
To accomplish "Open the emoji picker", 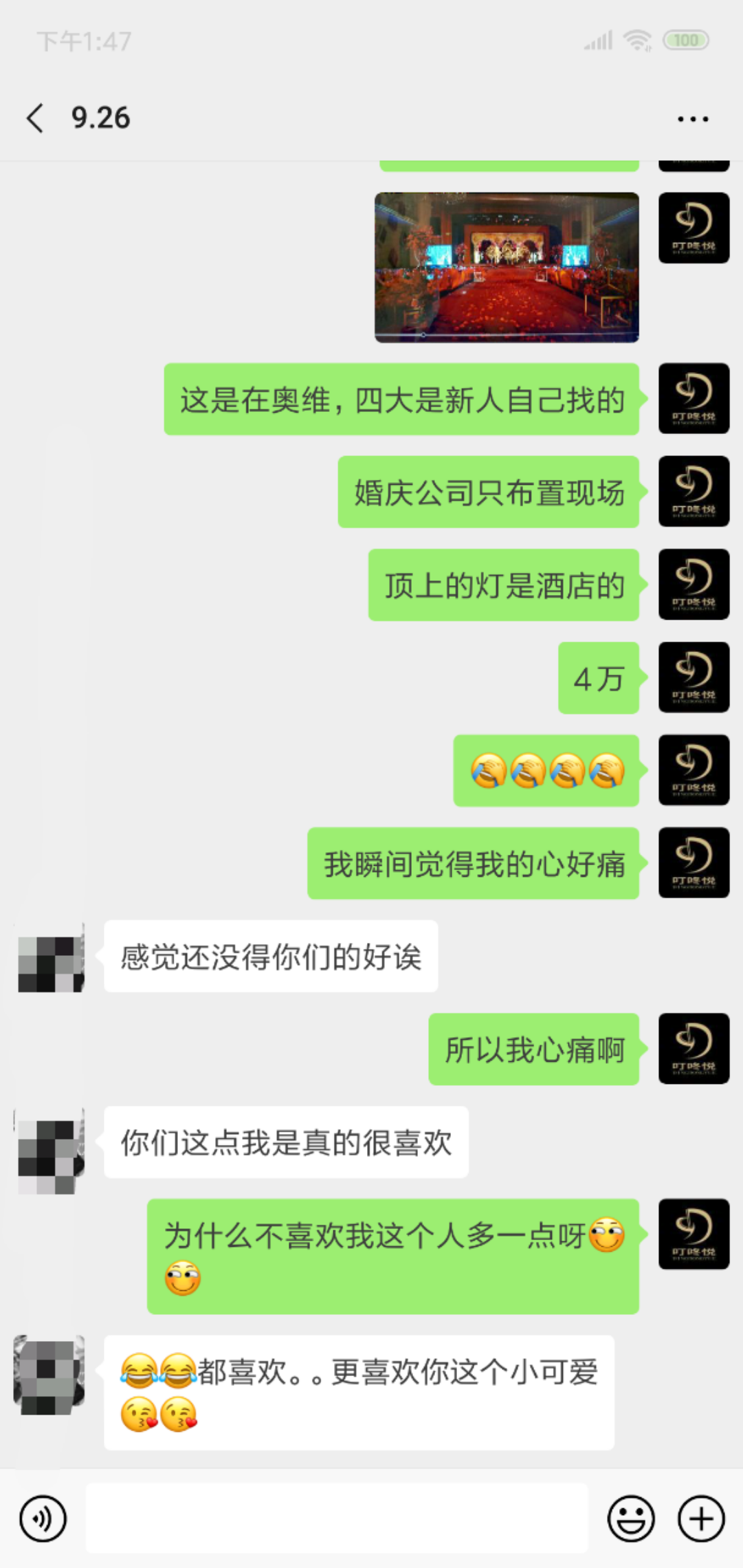I will (x=631, y=1518).
